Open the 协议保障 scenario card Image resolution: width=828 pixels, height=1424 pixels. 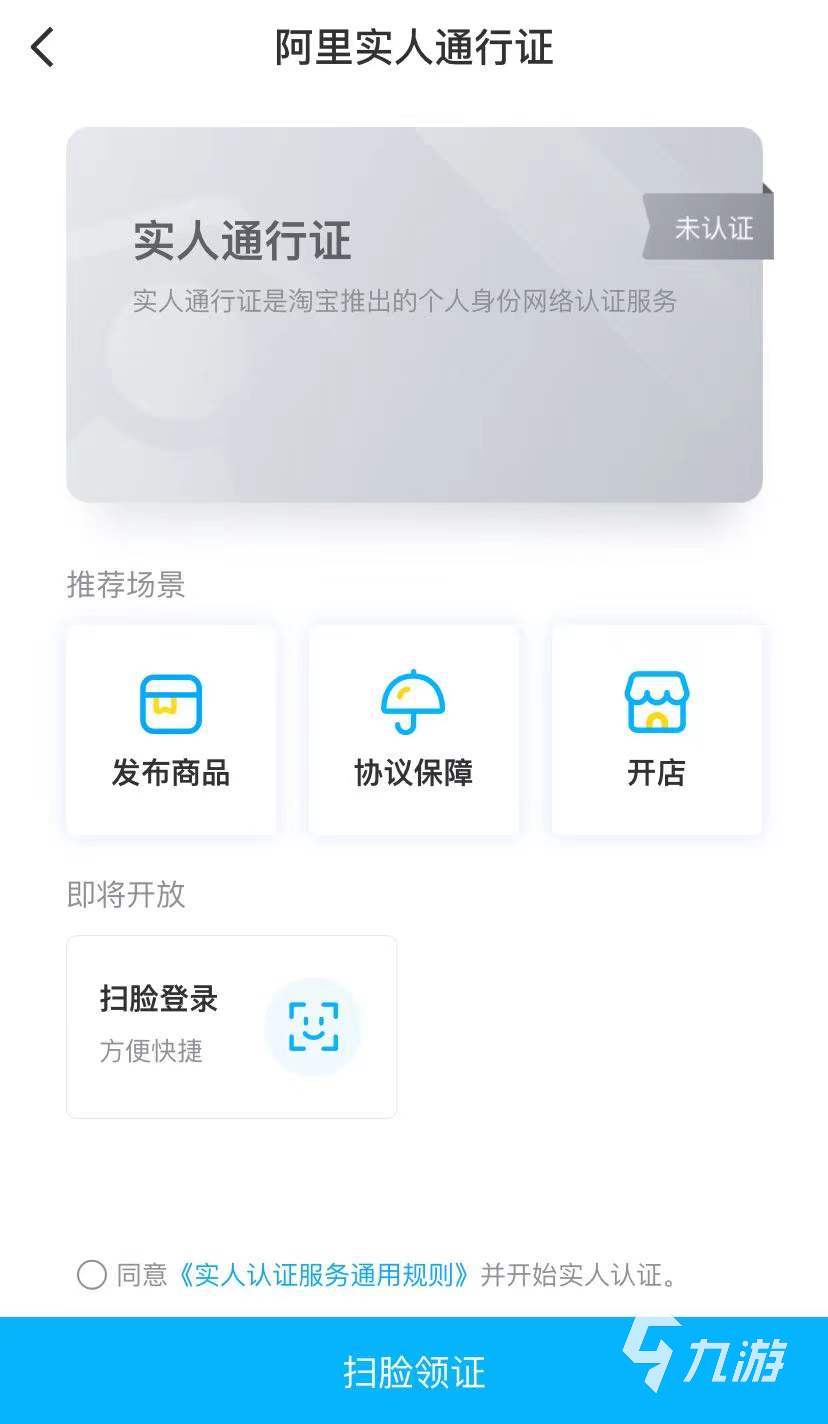click(x=414, y=730)
